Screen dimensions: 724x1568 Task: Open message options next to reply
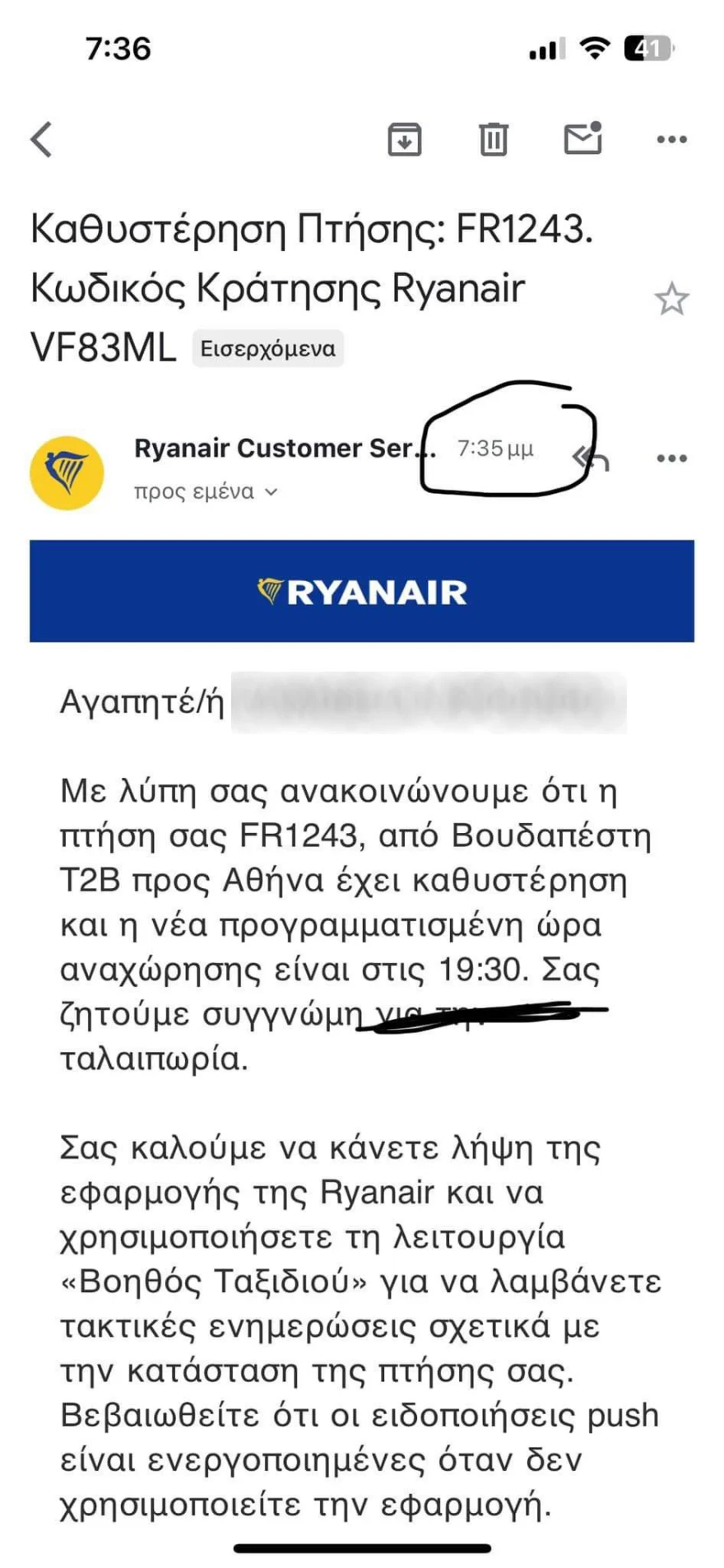[x=671, y=458]
